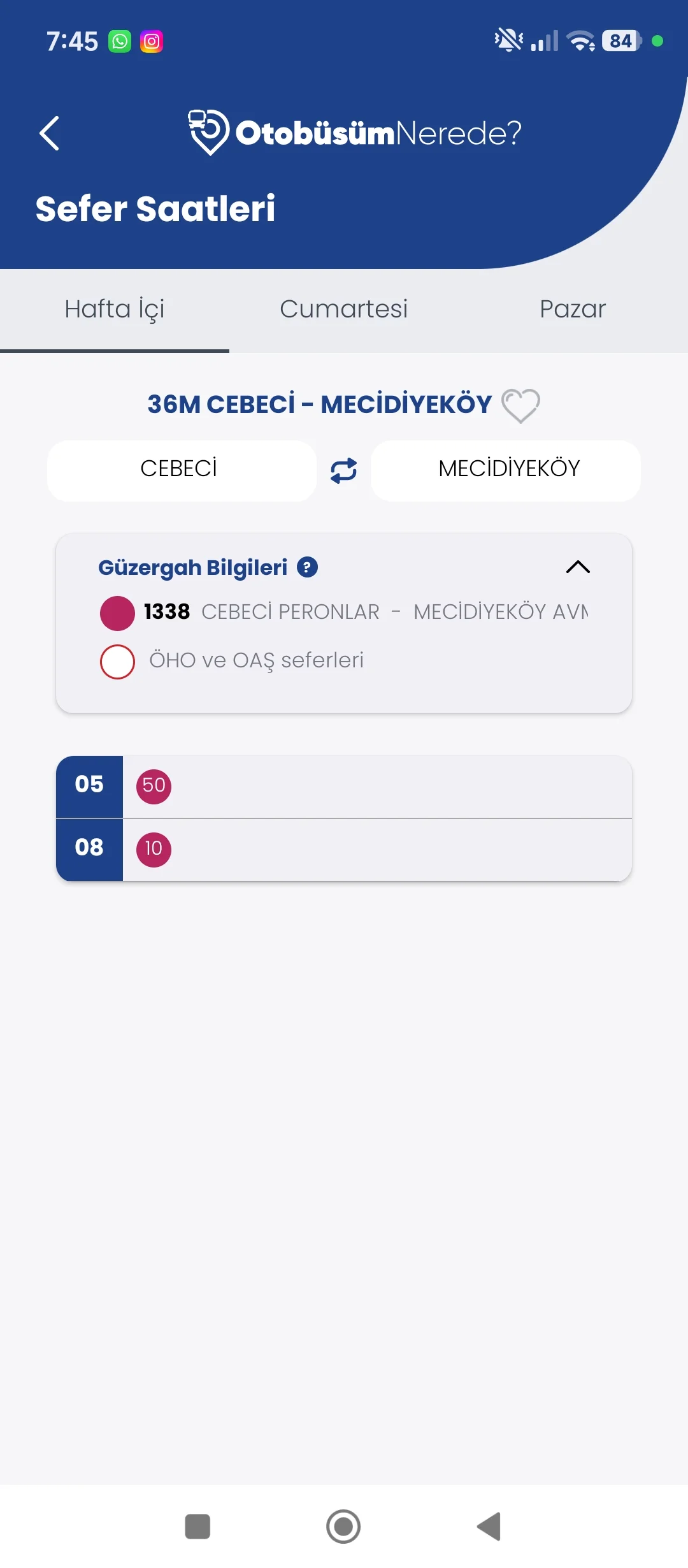Swap direction with the reverse arrows icon
688x1568 pixels.
[x=342, y=470]
